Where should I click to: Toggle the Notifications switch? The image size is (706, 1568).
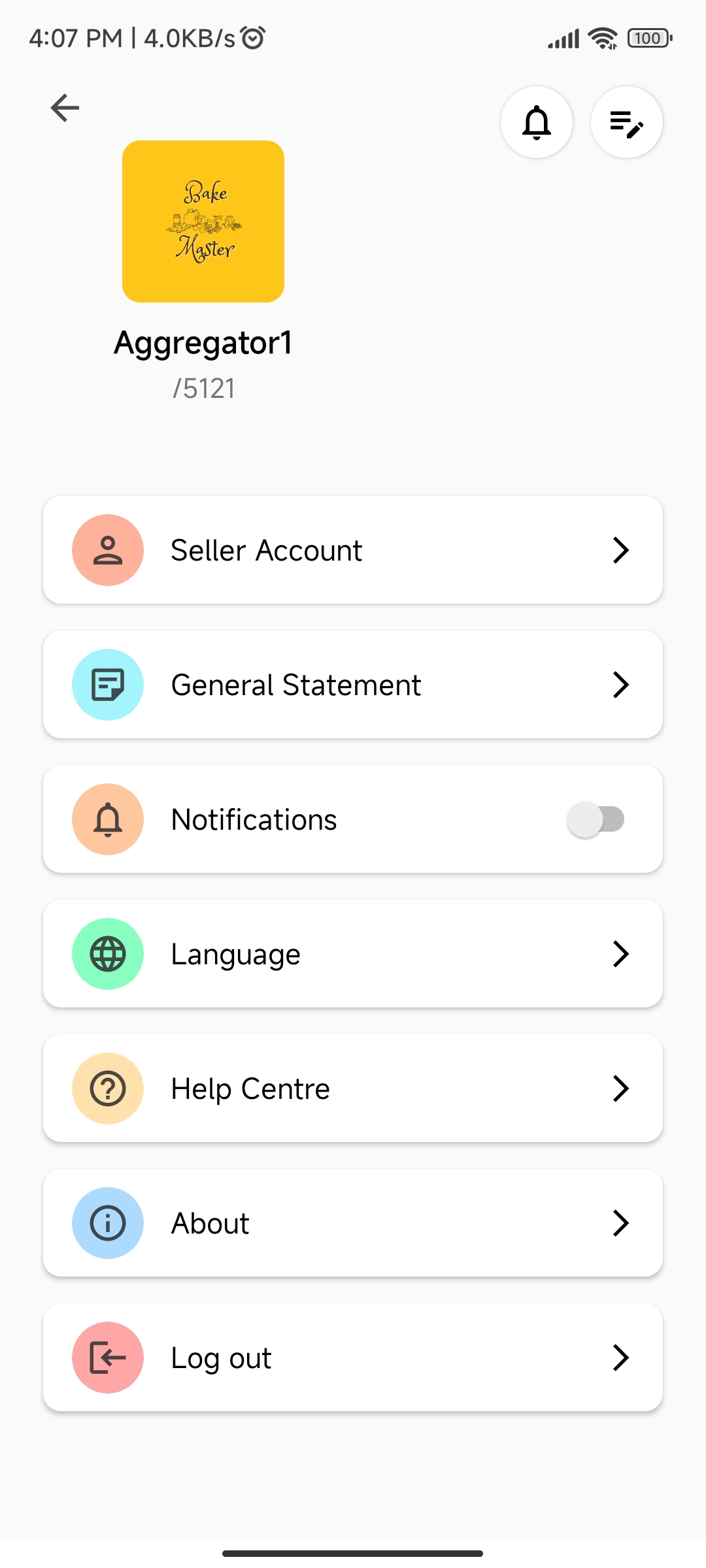596,819
